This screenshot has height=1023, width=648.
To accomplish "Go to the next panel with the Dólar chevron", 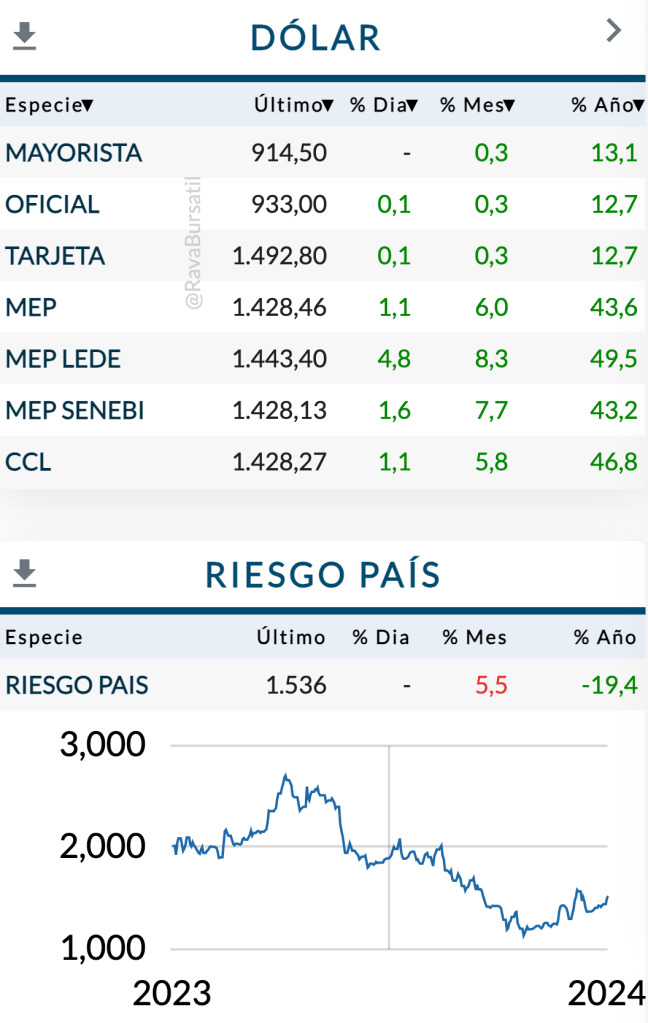I will pyautogui.click(x=614, y=31).
